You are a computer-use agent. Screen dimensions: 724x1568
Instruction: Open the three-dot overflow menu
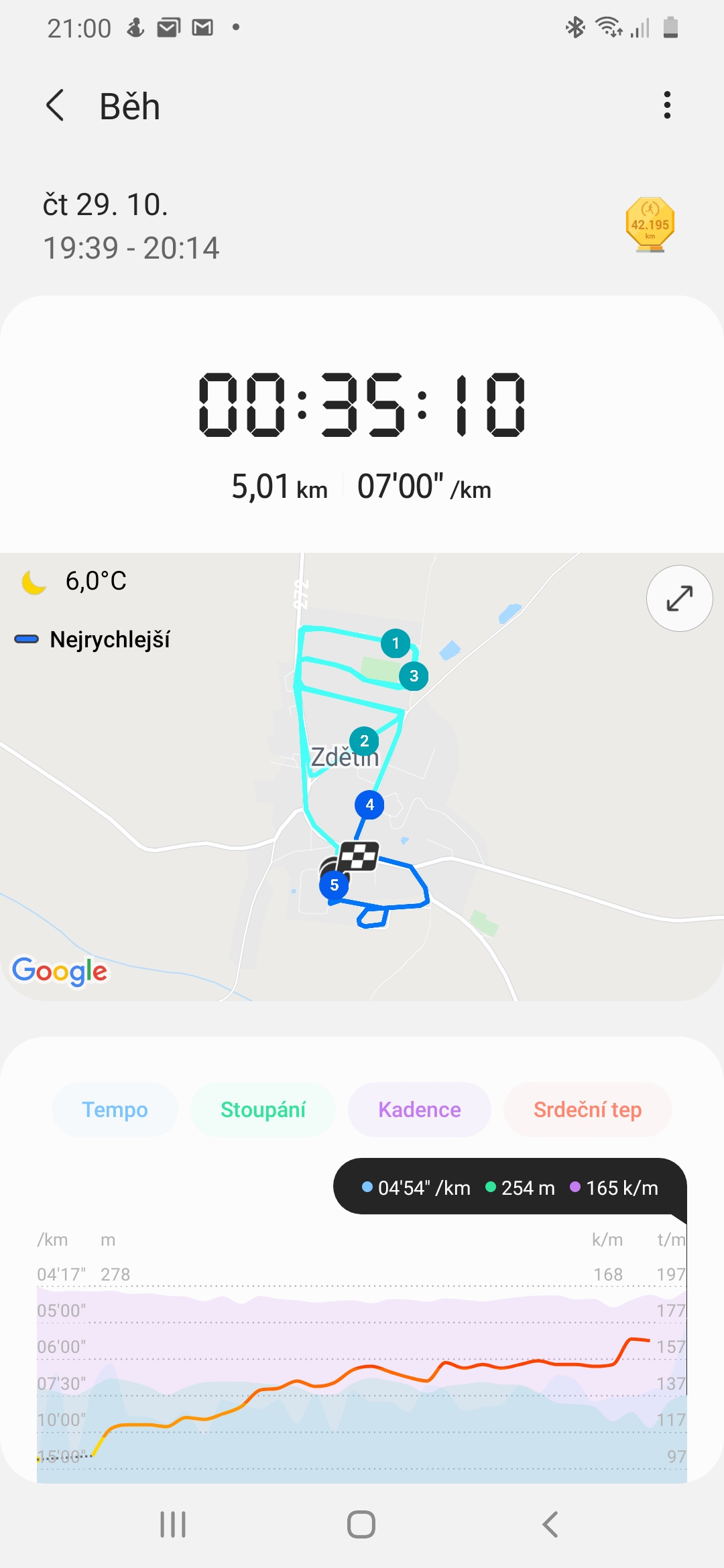click(x=666, y=106)
